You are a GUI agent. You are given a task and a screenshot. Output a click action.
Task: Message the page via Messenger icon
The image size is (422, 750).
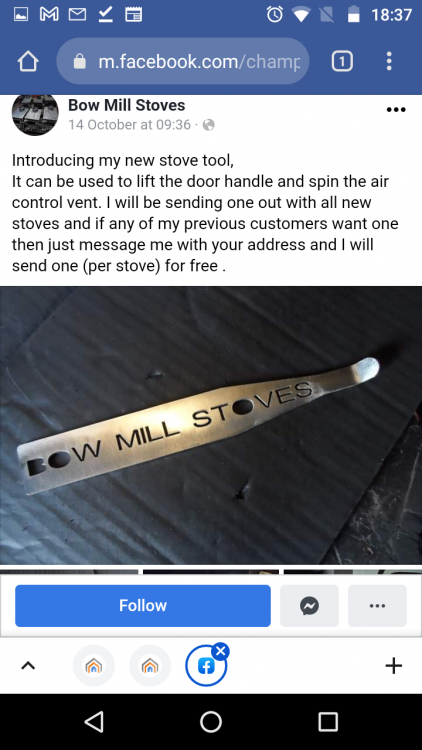click(x=310, y=606)
